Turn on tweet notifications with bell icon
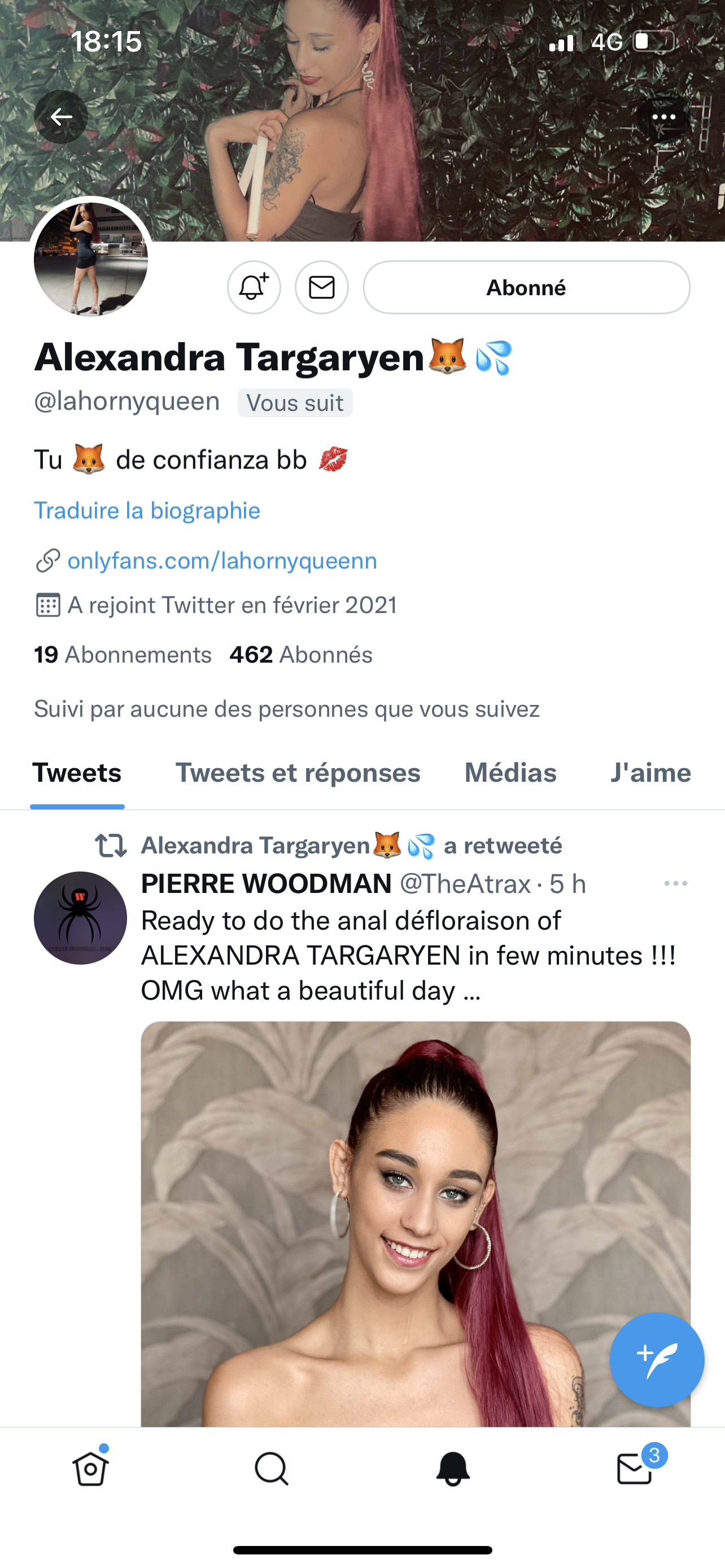Viewport: 725px width, 1568px height. coord(254,287)
